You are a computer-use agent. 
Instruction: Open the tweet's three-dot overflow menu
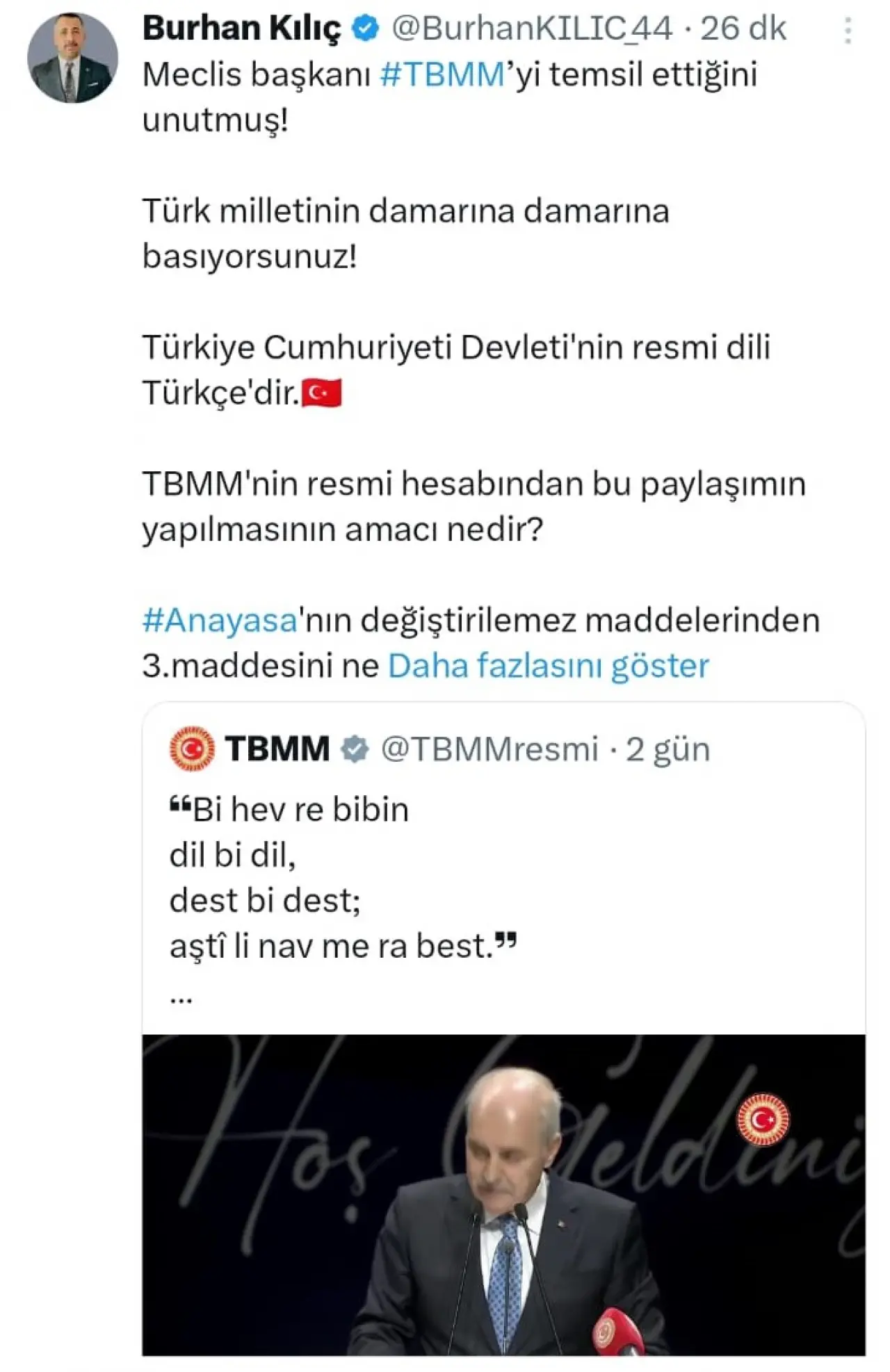pos(848,31)
